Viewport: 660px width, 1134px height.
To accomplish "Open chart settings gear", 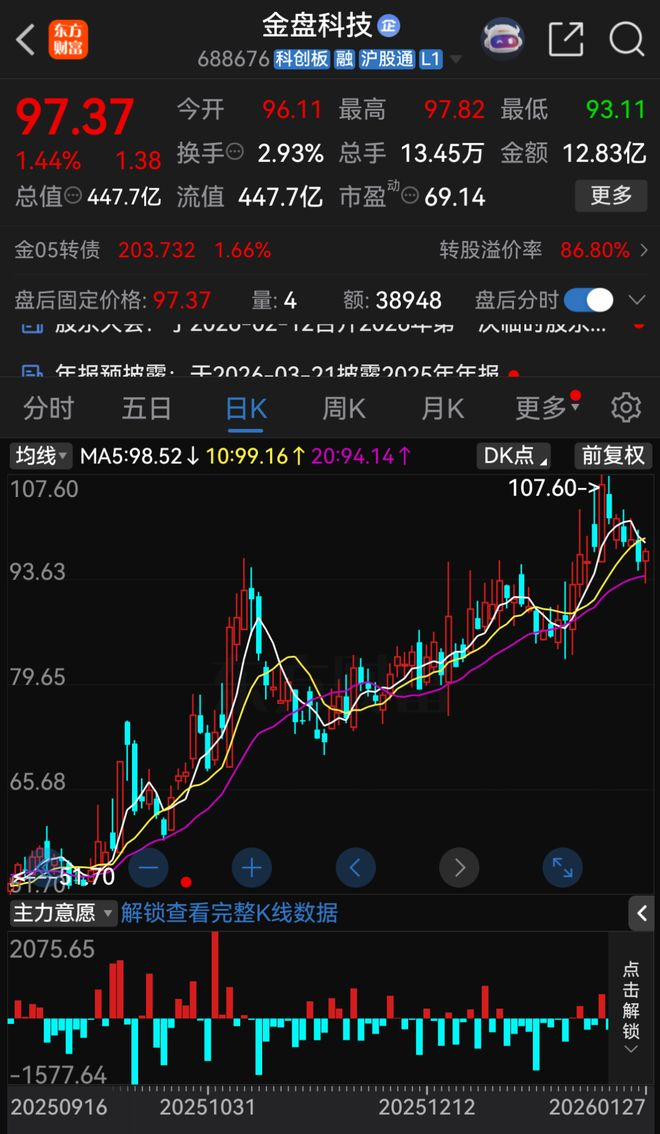I will tap(626, 408).
